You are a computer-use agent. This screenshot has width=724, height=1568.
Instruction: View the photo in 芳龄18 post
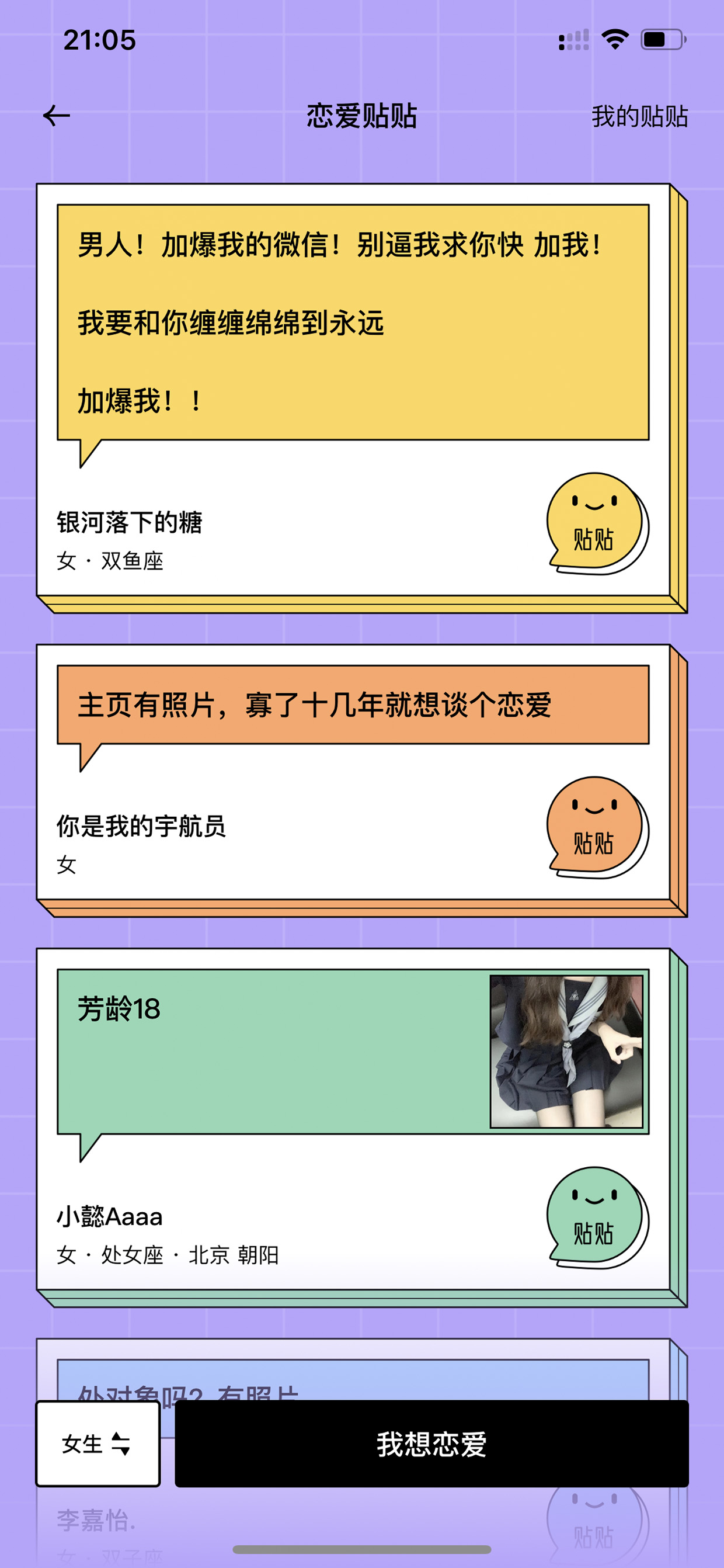point(566,1051)
